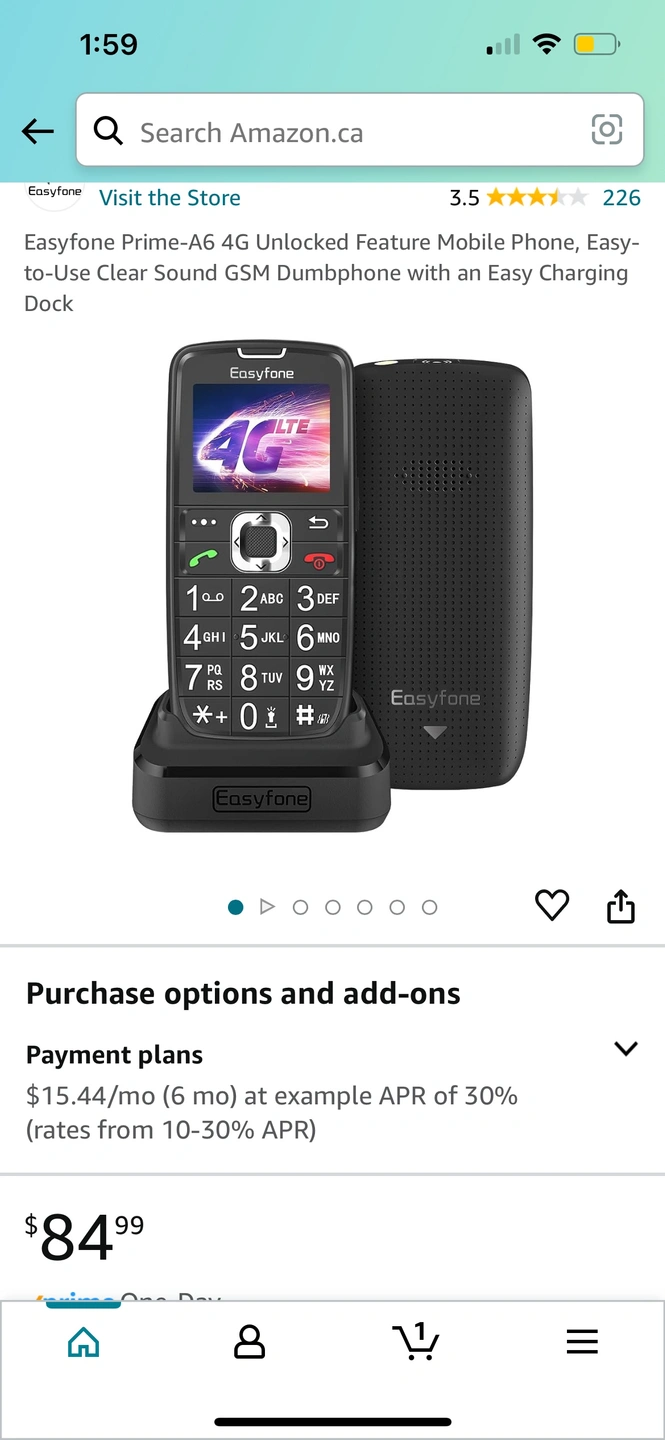665x1440 pixels.
Task: Open the hamburger menu tab
Action: [x=582, y=1342]
